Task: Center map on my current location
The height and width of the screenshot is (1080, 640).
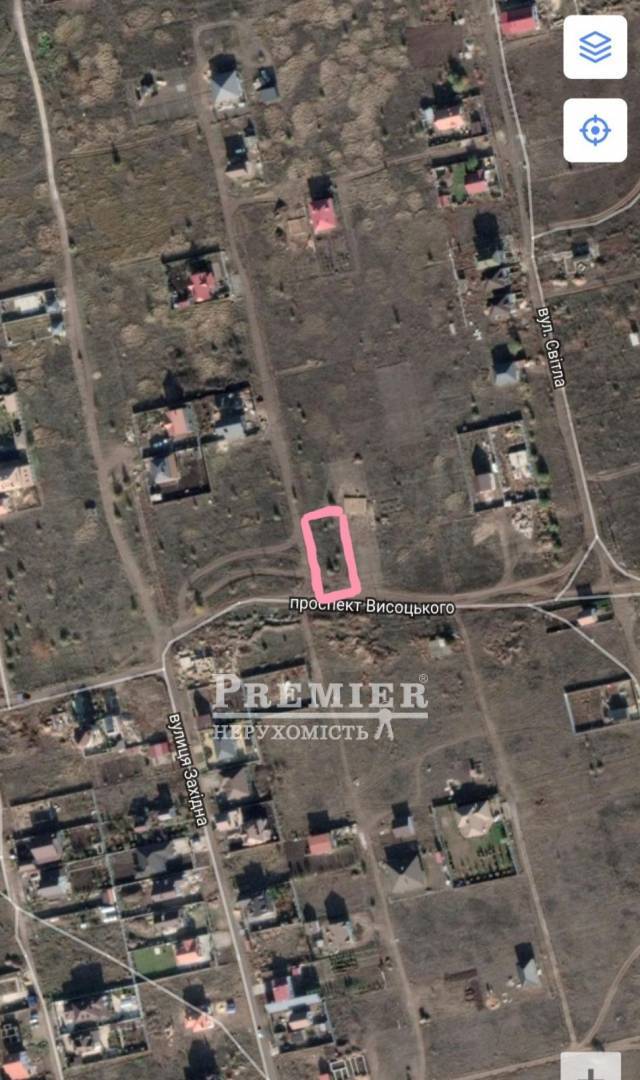Action: click(x=595, y=130)
